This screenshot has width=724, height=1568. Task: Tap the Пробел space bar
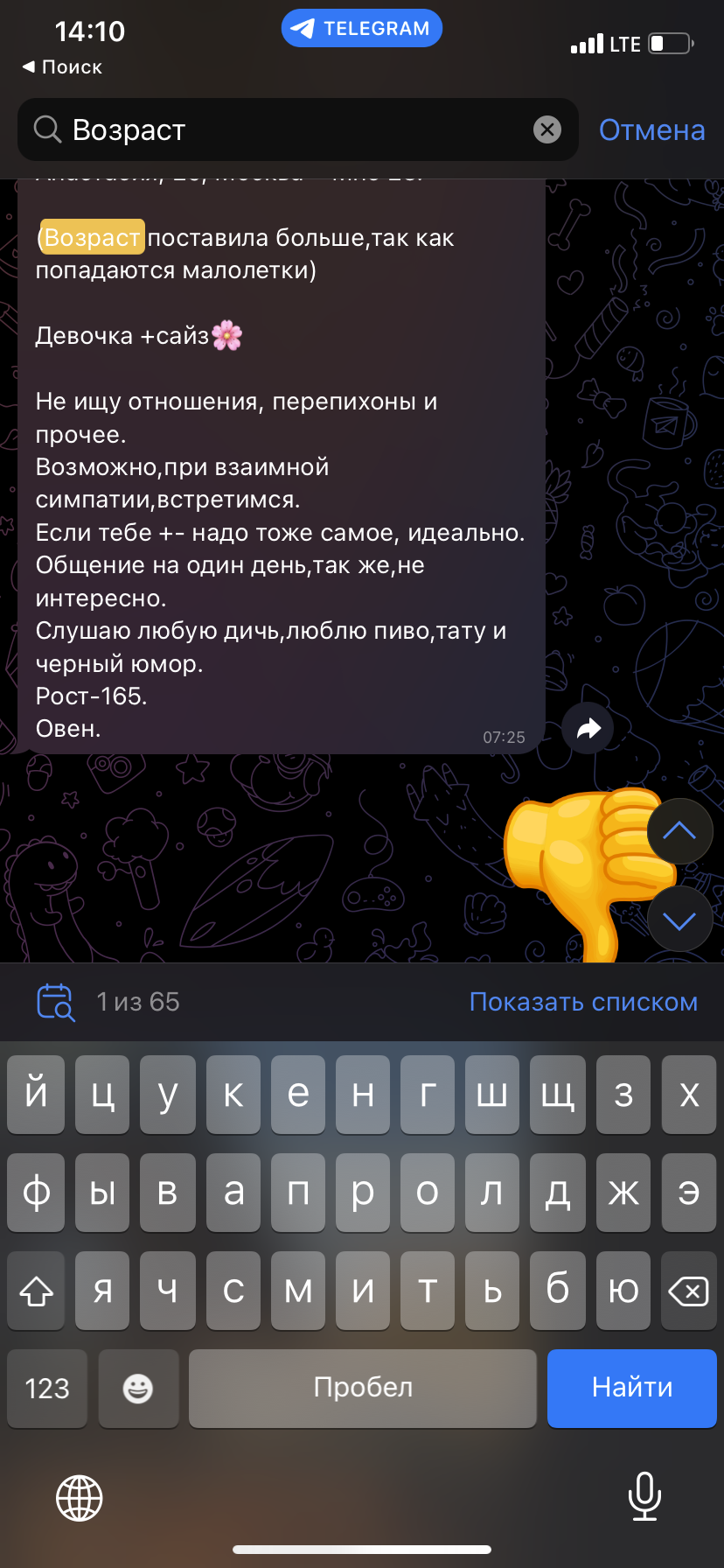[363, 1388]
